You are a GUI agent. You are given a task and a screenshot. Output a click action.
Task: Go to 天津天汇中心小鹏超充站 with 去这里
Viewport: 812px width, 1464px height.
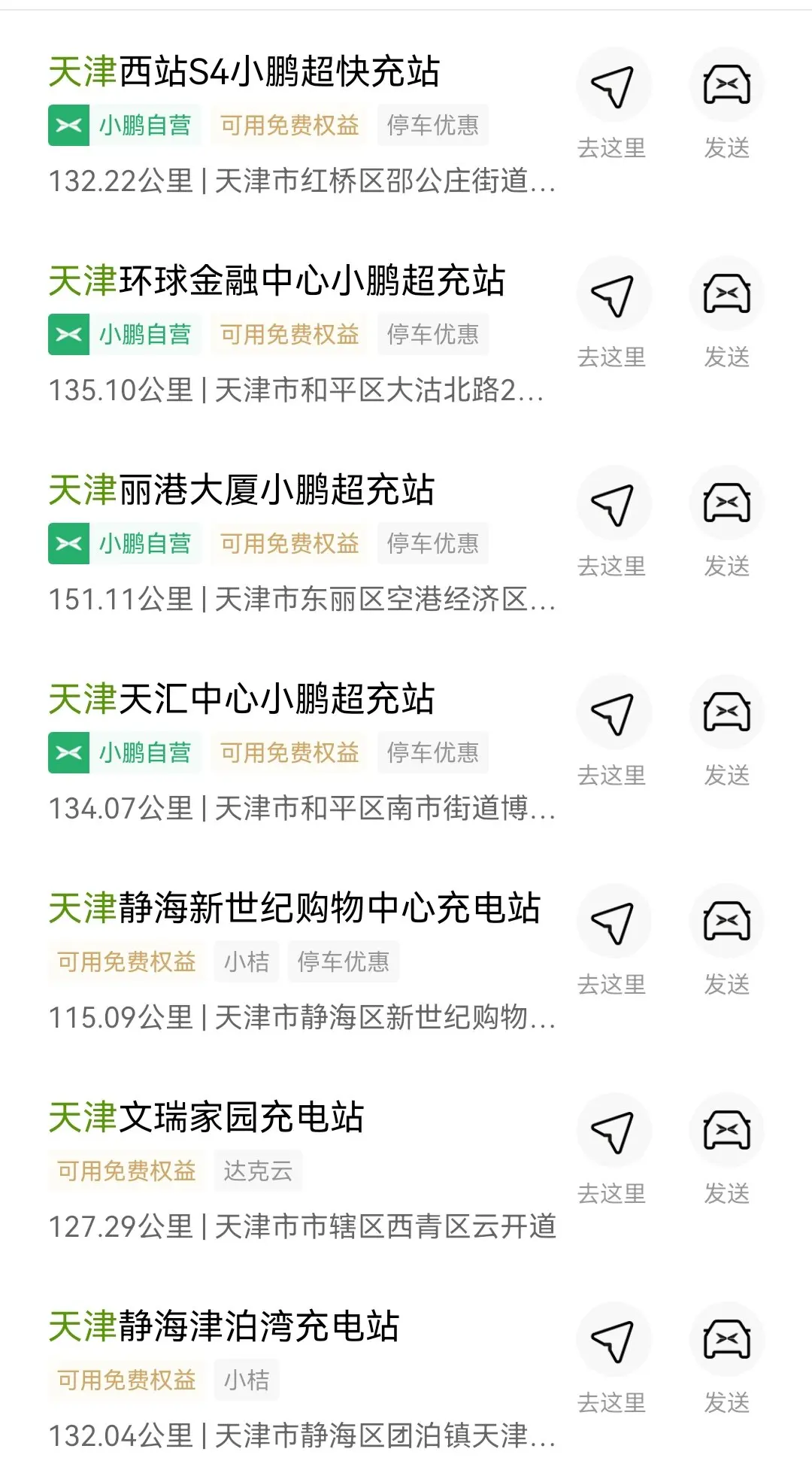point(613,732)
